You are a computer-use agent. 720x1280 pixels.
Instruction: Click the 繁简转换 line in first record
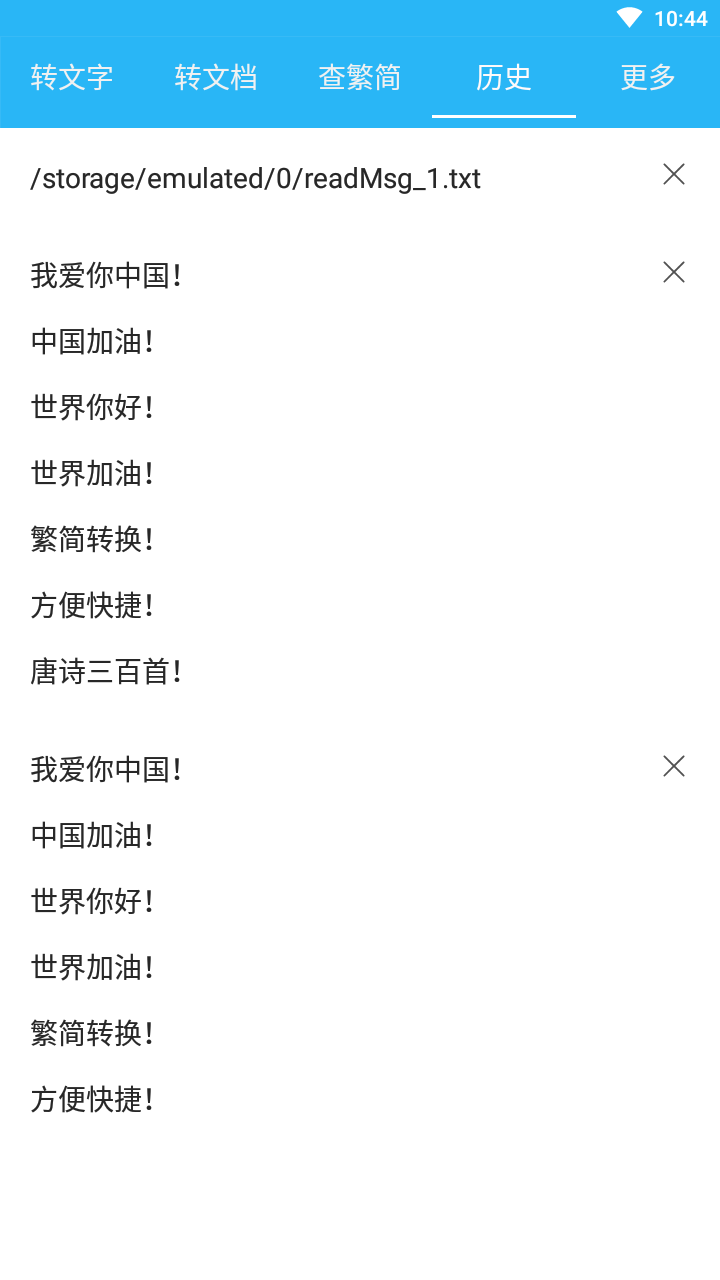click(x=91, y=539)
